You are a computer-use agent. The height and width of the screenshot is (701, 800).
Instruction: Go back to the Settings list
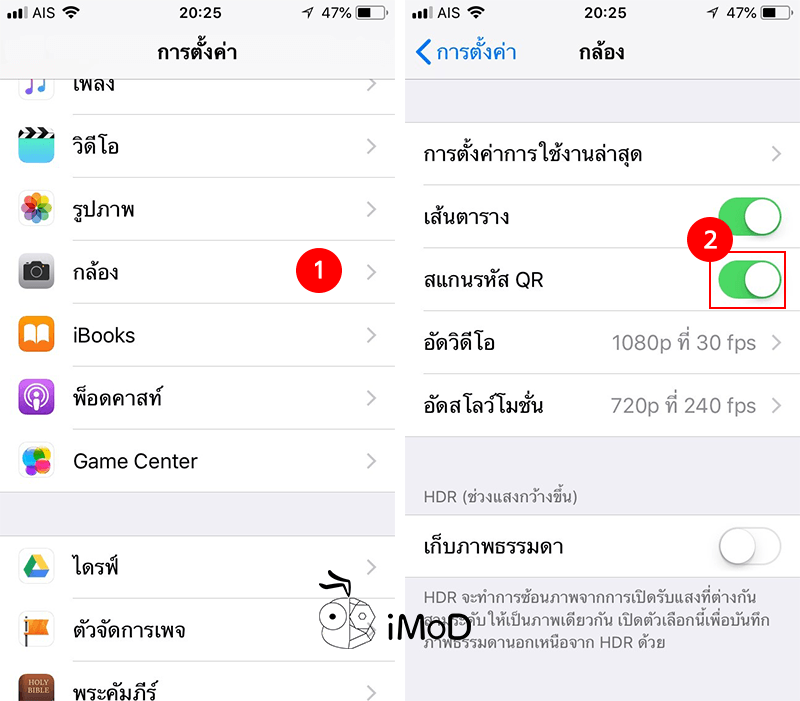pyautogui.click(x=466, y=52)
